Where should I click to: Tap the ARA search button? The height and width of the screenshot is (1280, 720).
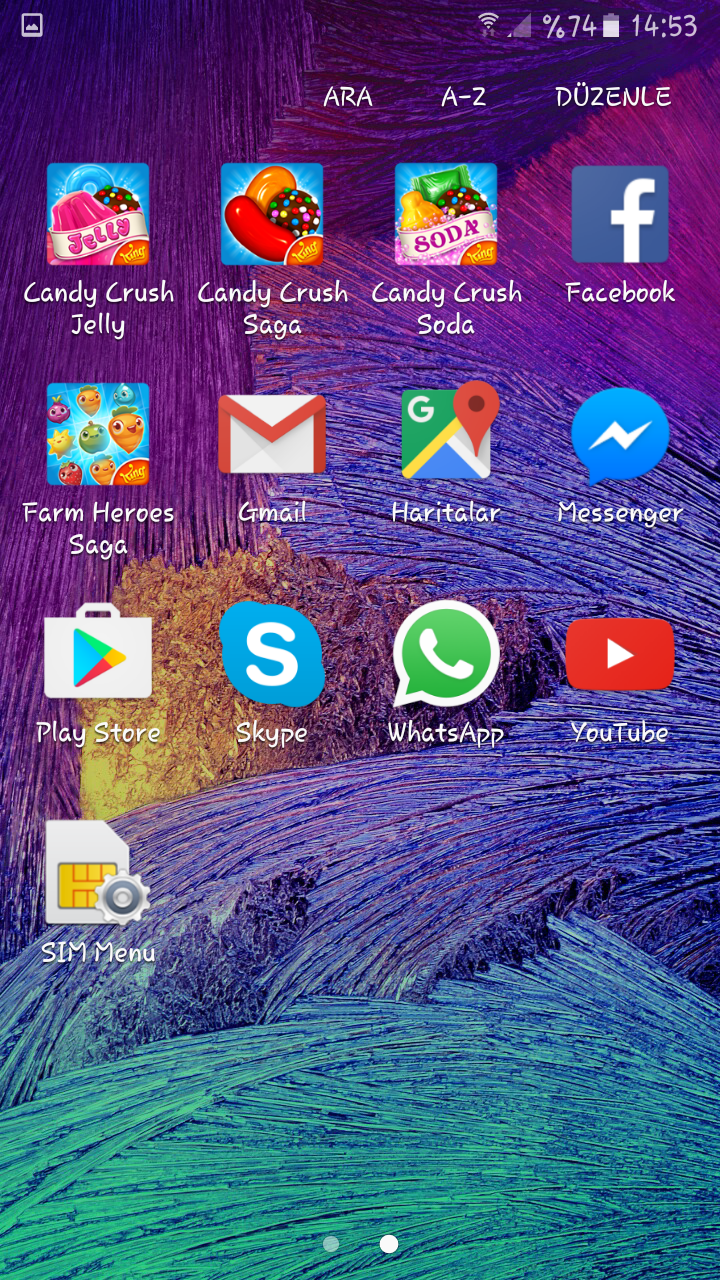point(348,97)
